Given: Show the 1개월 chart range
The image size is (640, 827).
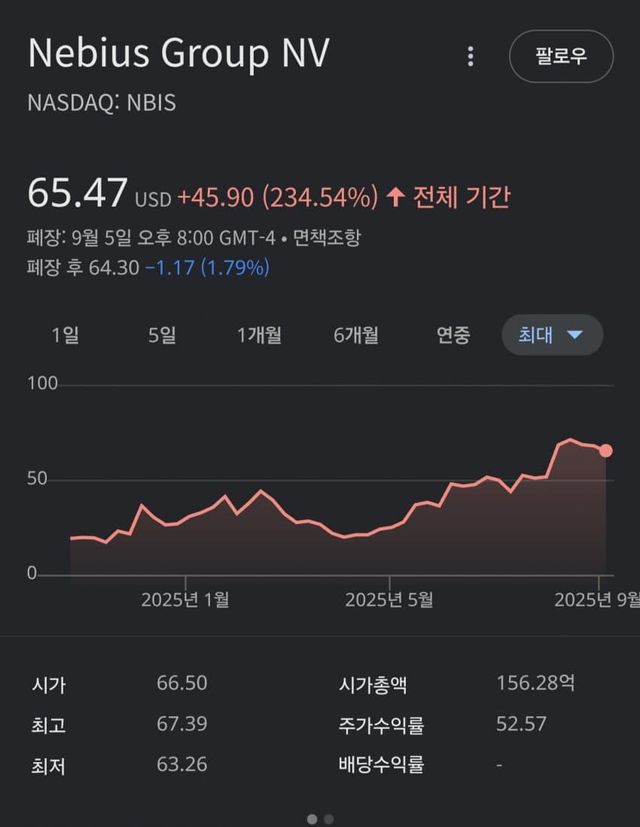Looking at the screenshot, I should click(259, 335).
